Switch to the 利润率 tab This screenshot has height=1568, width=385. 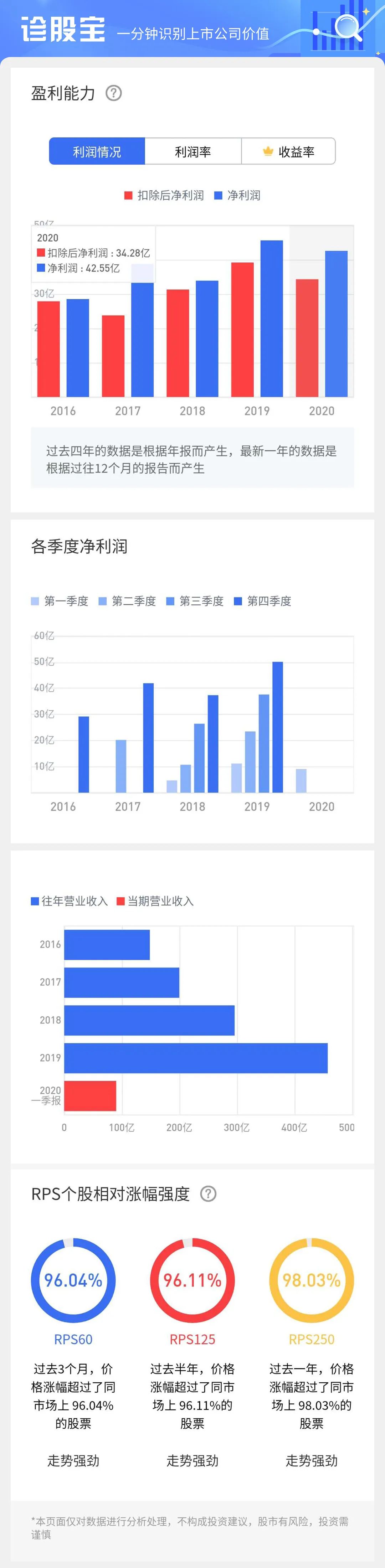tap(193, 151)
